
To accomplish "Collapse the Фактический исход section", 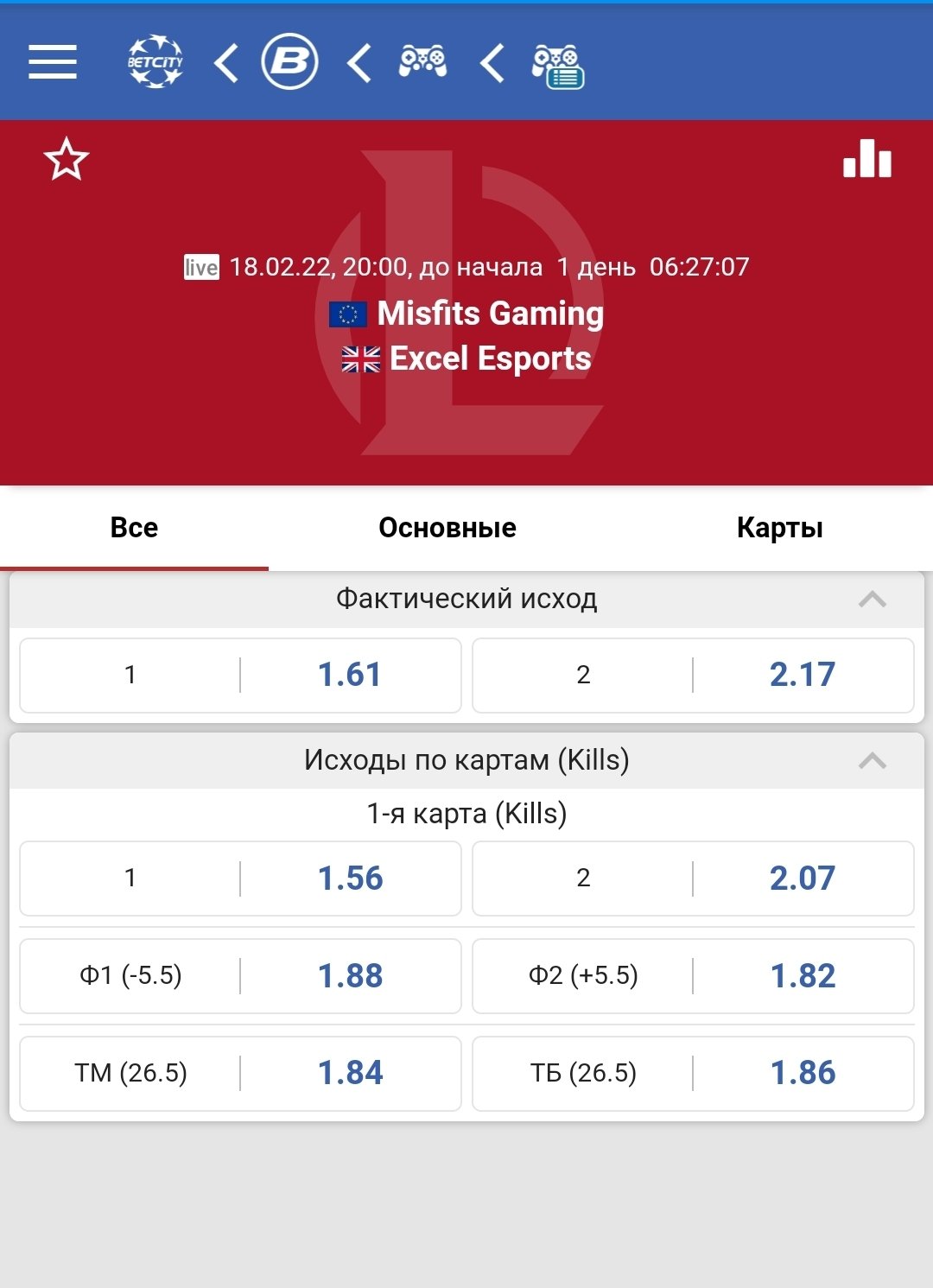I will coord(872,599).
